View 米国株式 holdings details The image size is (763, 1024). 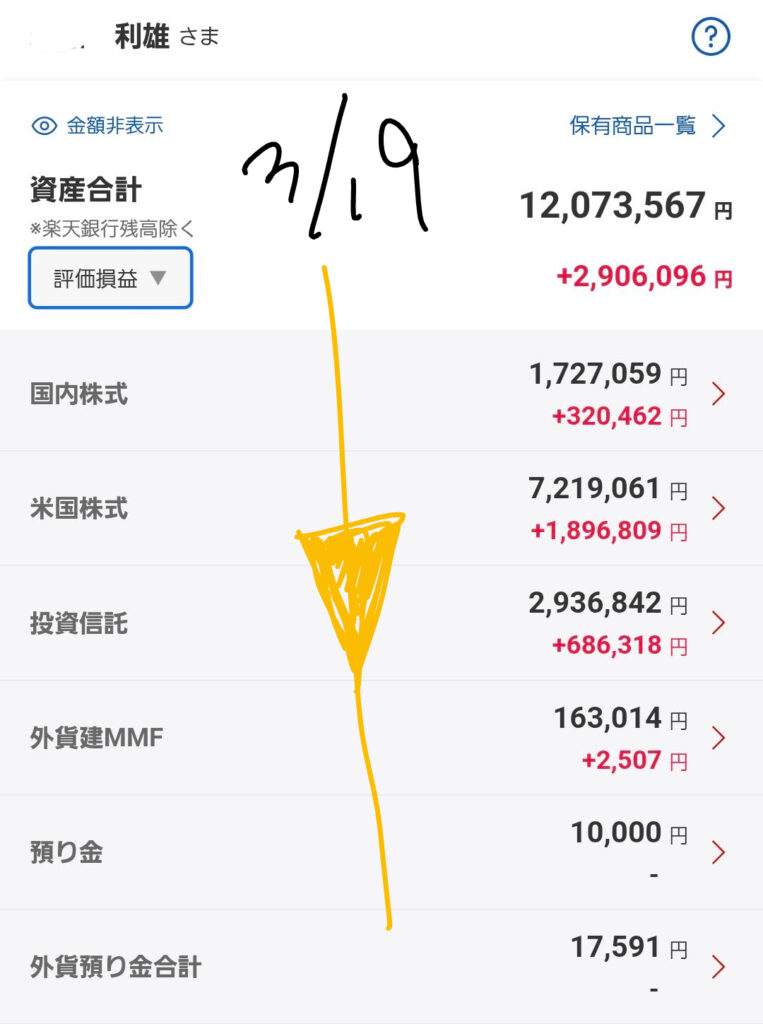(380, 508)
